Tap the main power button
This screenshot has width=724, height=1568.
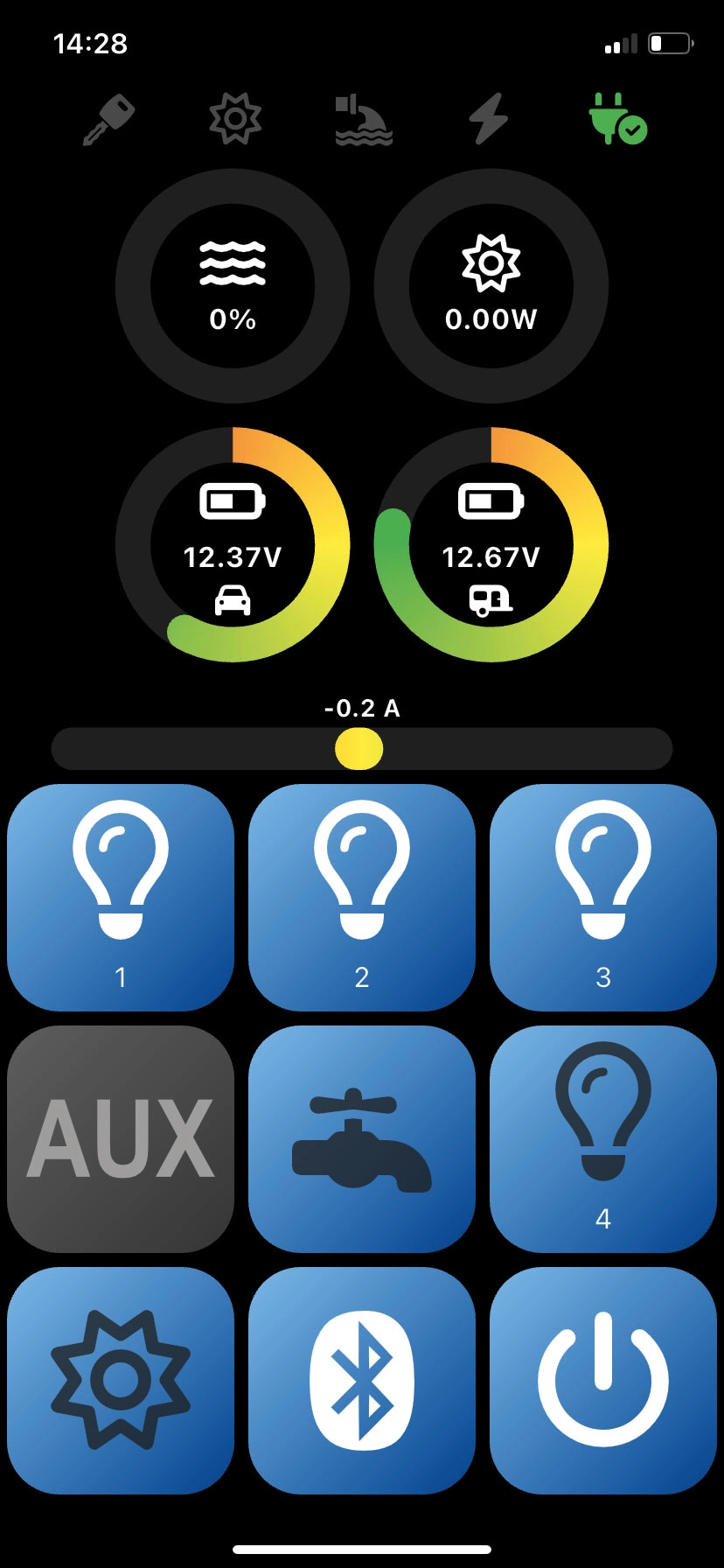pyautogui.click(x=603, y=1381)
